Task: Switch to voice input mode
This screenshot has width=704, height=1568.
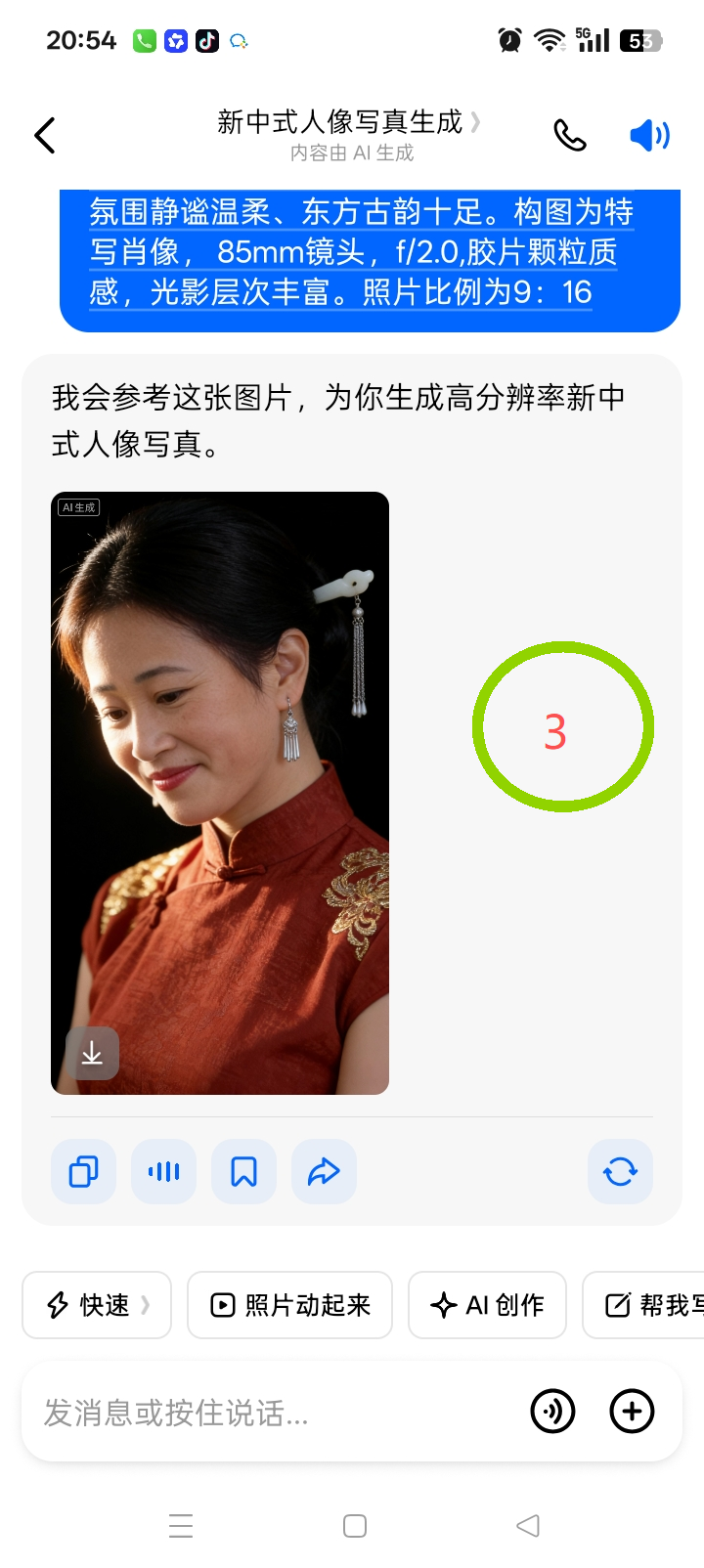Action: coord(552,1412)
